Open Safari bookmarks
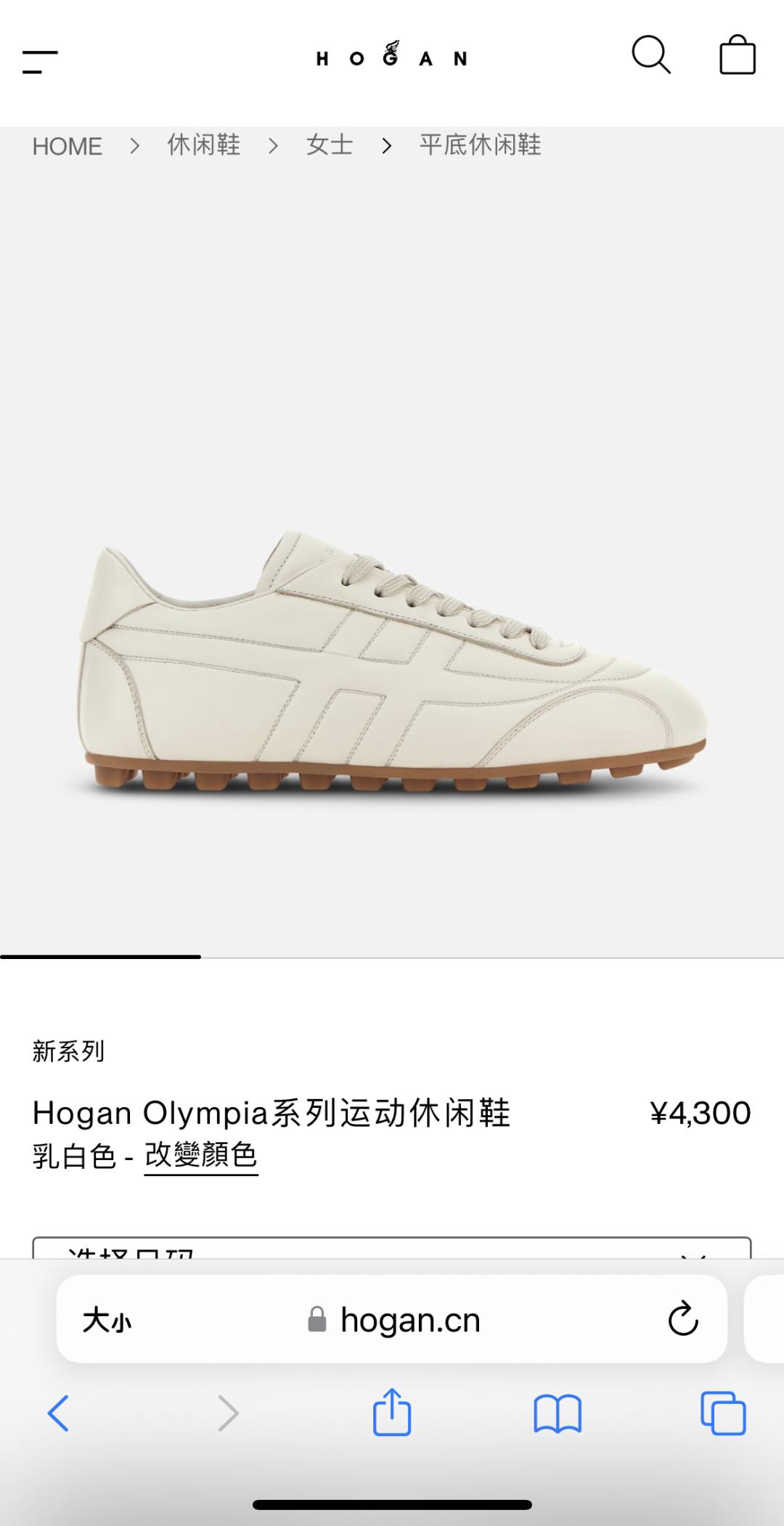 tap(557, 1413)
